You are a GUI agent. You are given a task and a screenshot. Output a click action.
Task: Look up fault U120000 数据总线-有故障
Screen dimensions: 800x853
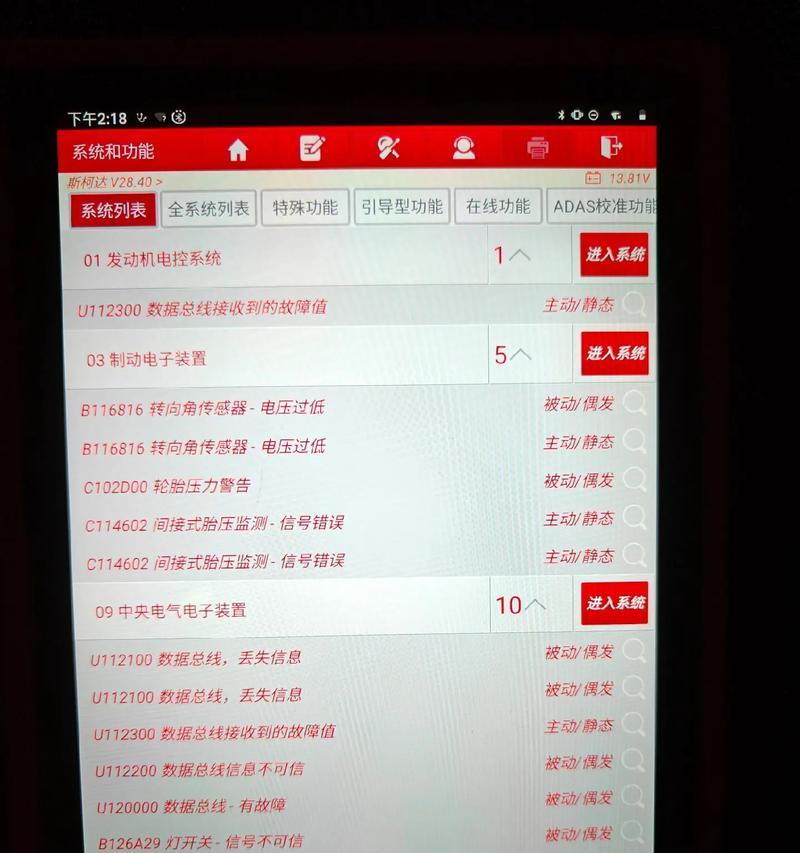pyautogui.click(x=632, y=797)
